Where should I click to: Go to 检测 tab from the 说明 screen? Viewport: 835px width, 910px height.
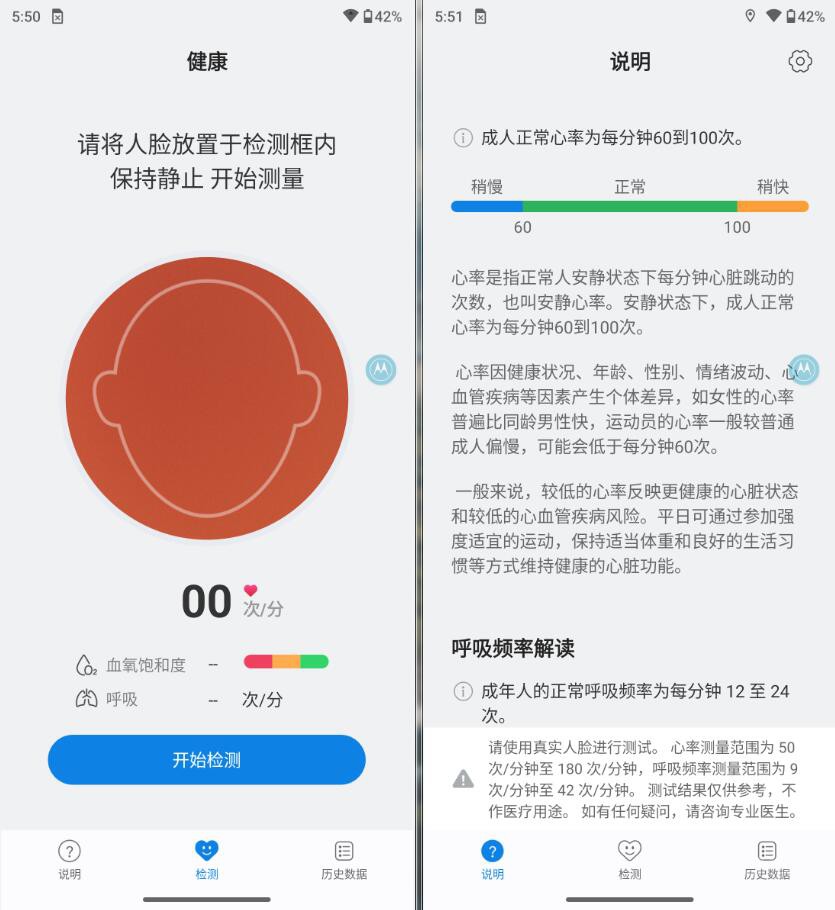pyautogui.click(x=629, y=859)
